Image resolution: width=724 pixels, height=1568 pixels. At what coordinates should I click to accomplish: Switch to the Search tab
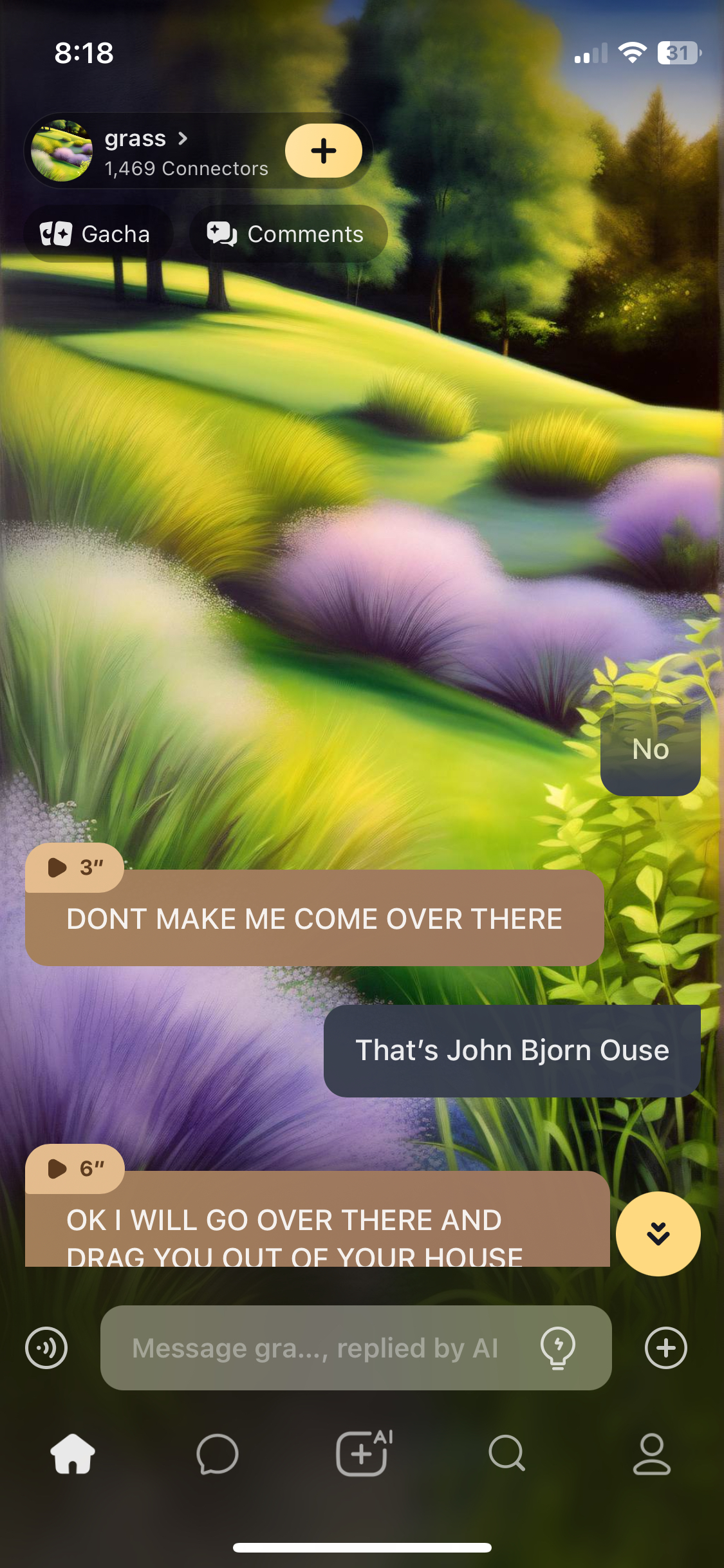(507, 1453)
